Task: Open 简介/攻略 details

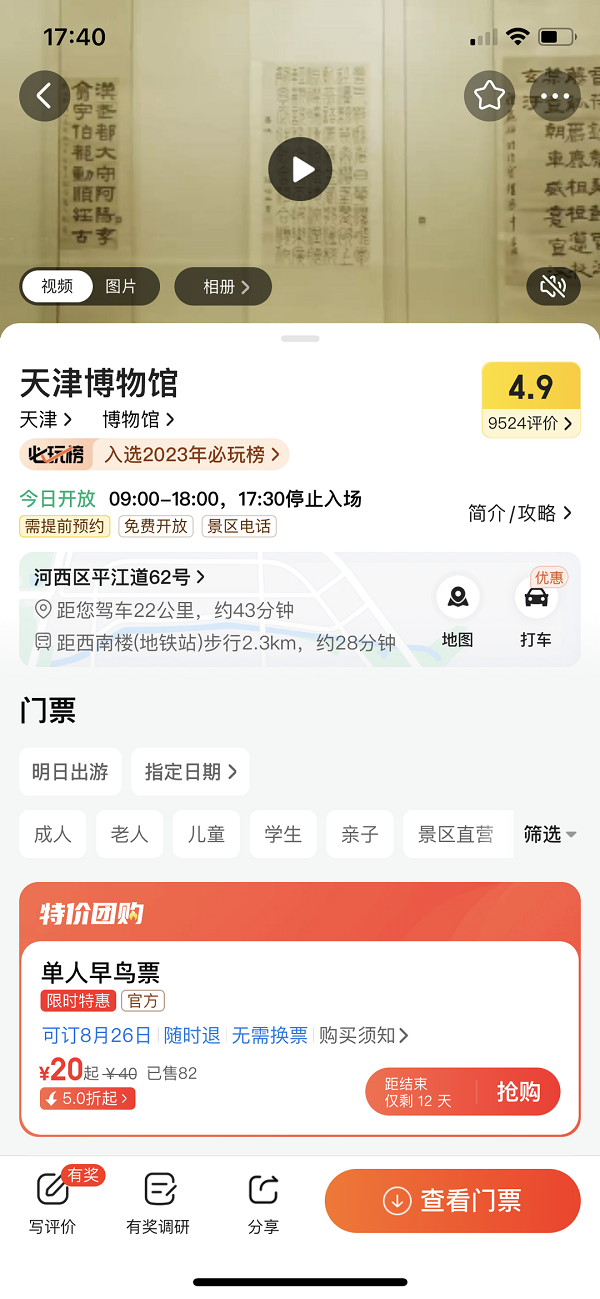Action: click(520, 513)
